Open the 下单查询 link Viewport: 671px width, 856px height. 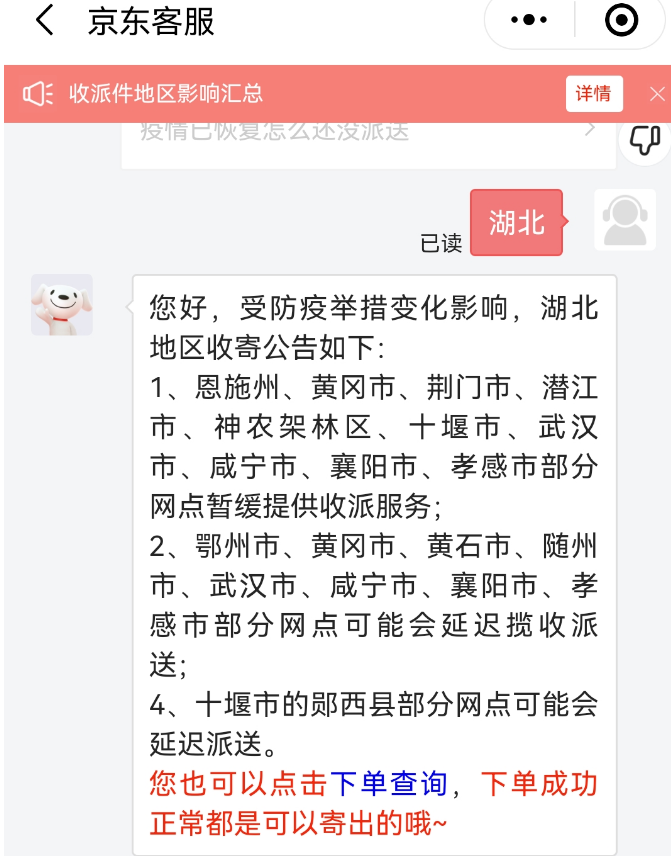click(388, 783)
